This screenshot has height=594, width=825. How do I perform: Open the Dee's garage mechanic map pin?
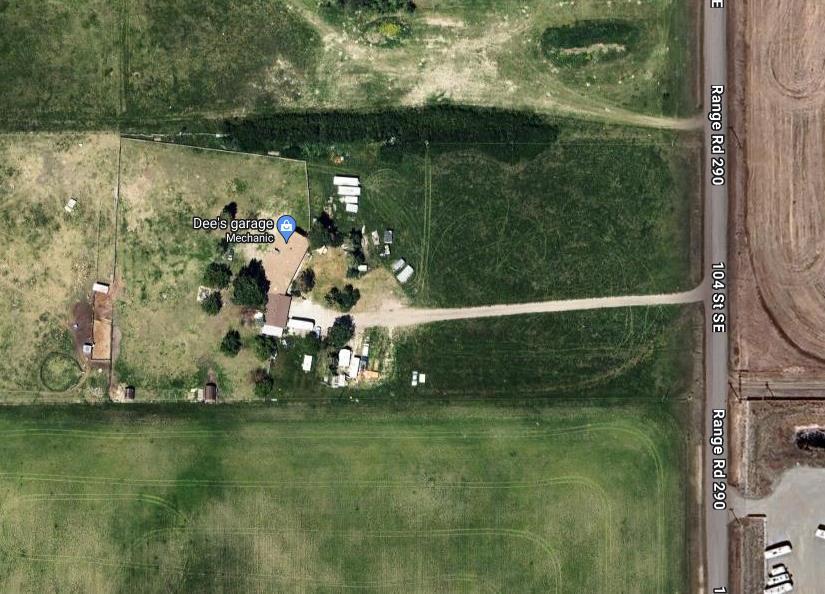[x=287, y=228]
